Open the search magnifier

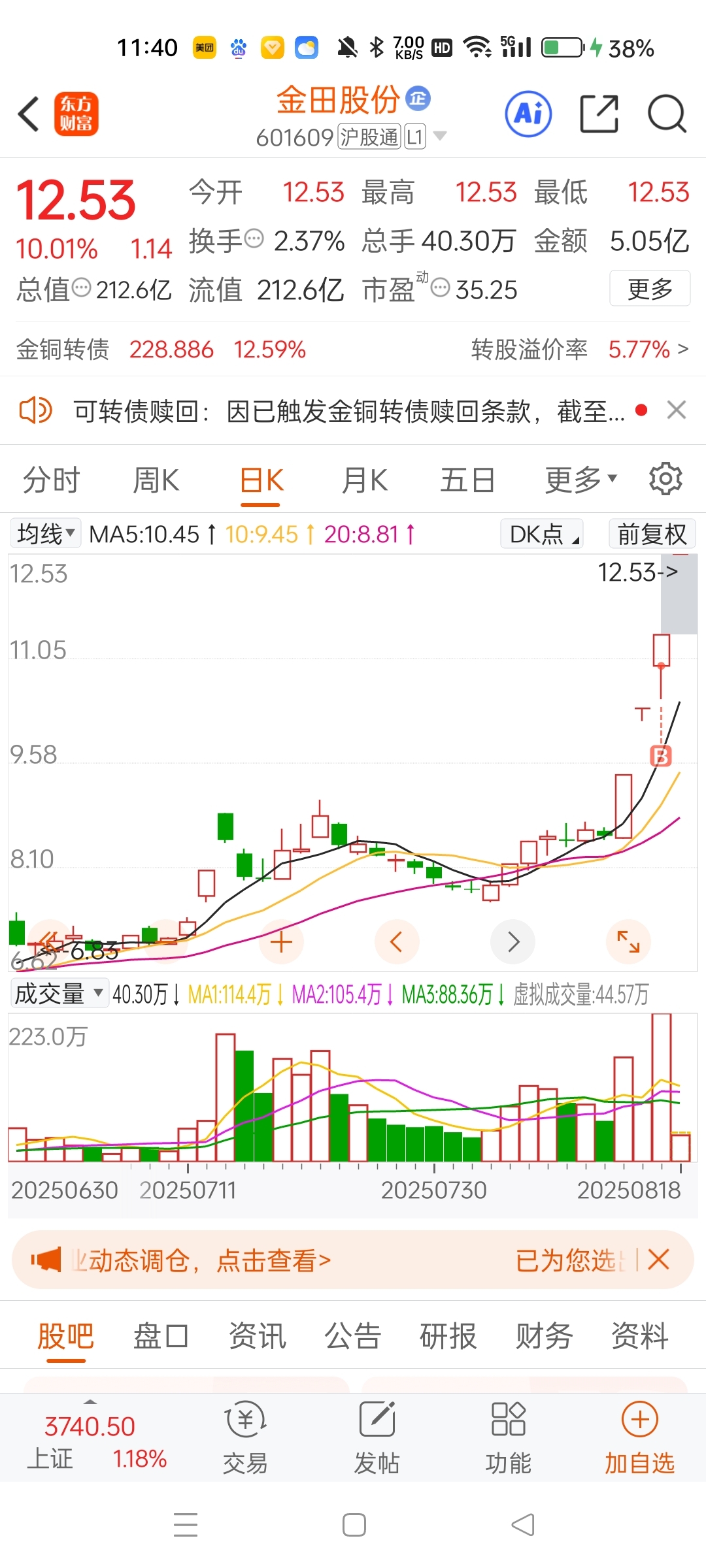point(667,114)
